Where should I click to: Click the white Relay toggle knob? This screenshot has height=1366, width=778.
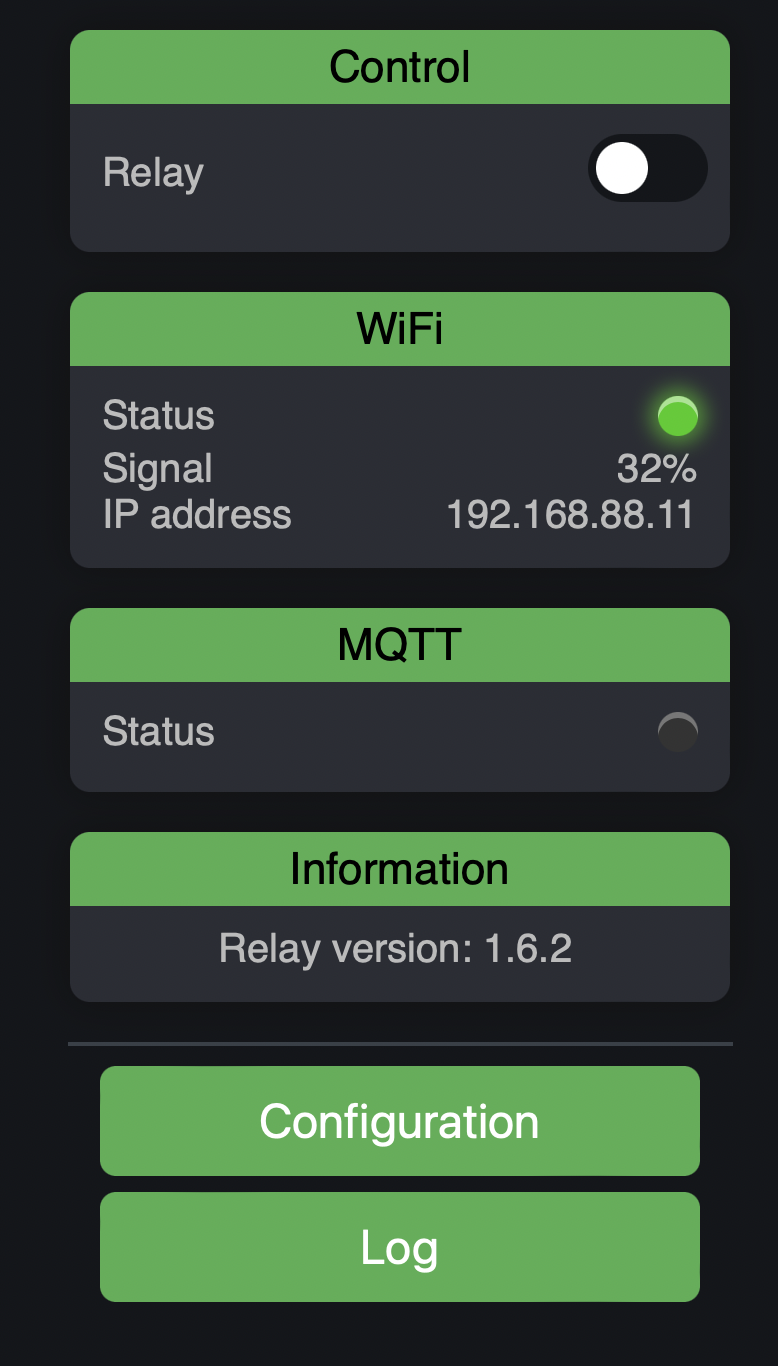point(623,168)
